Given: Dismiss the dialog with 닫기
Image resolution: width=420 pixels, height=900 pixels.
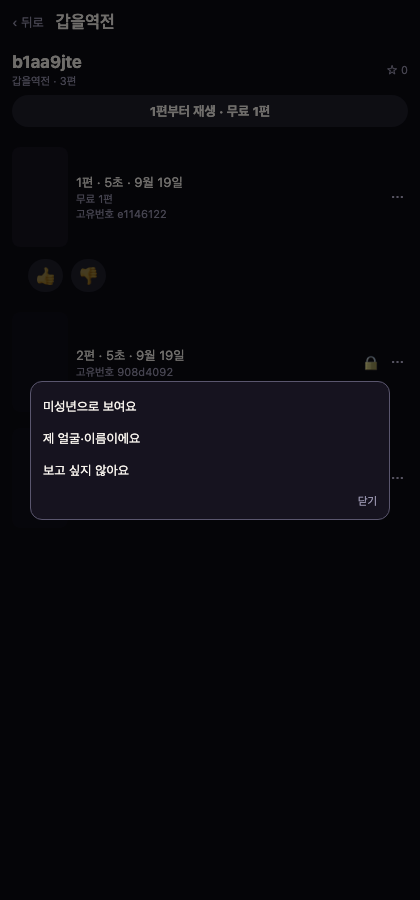Looking at the screenshot, I should point(367,501).
